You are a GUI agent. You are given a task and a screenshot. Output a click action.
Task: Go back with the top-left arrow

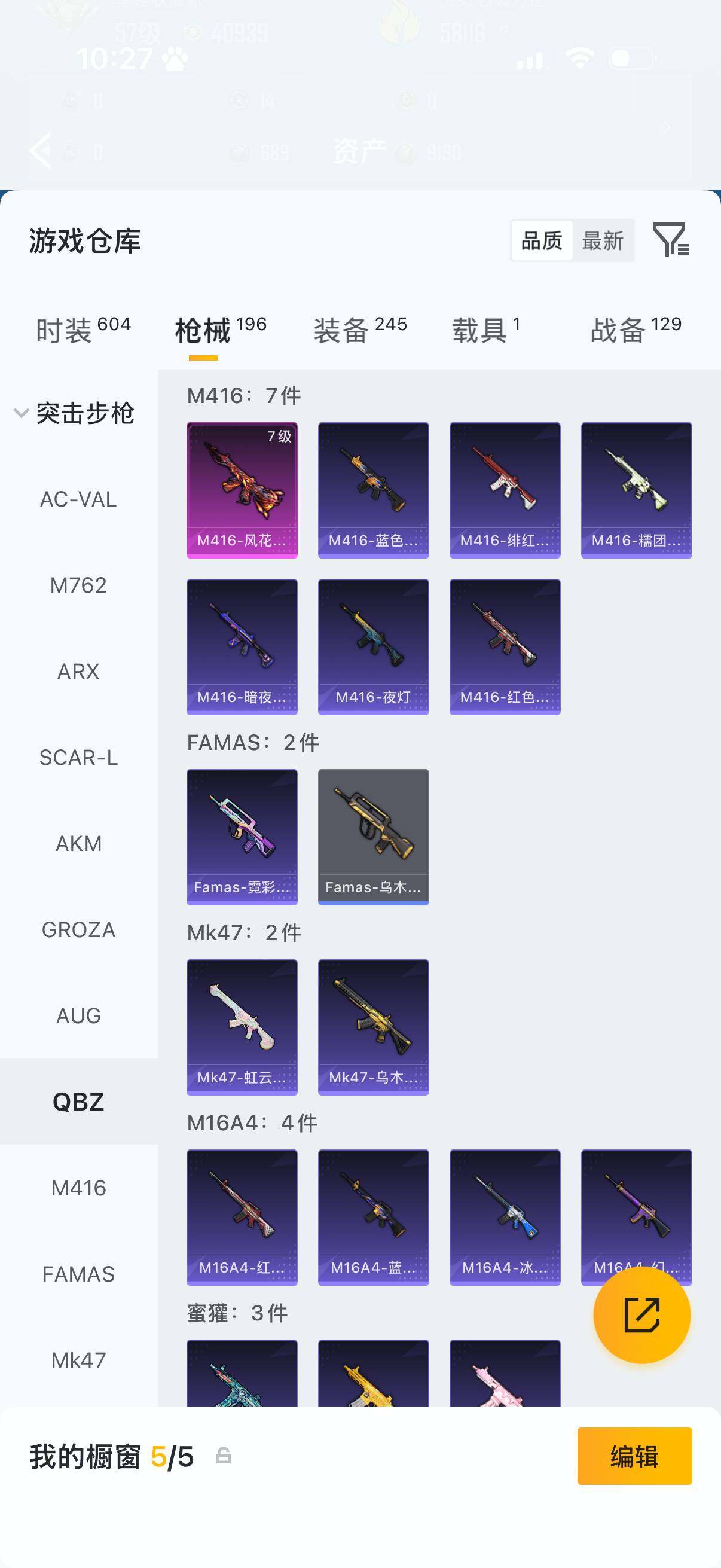pyautogui.click(x=40, y=150)
